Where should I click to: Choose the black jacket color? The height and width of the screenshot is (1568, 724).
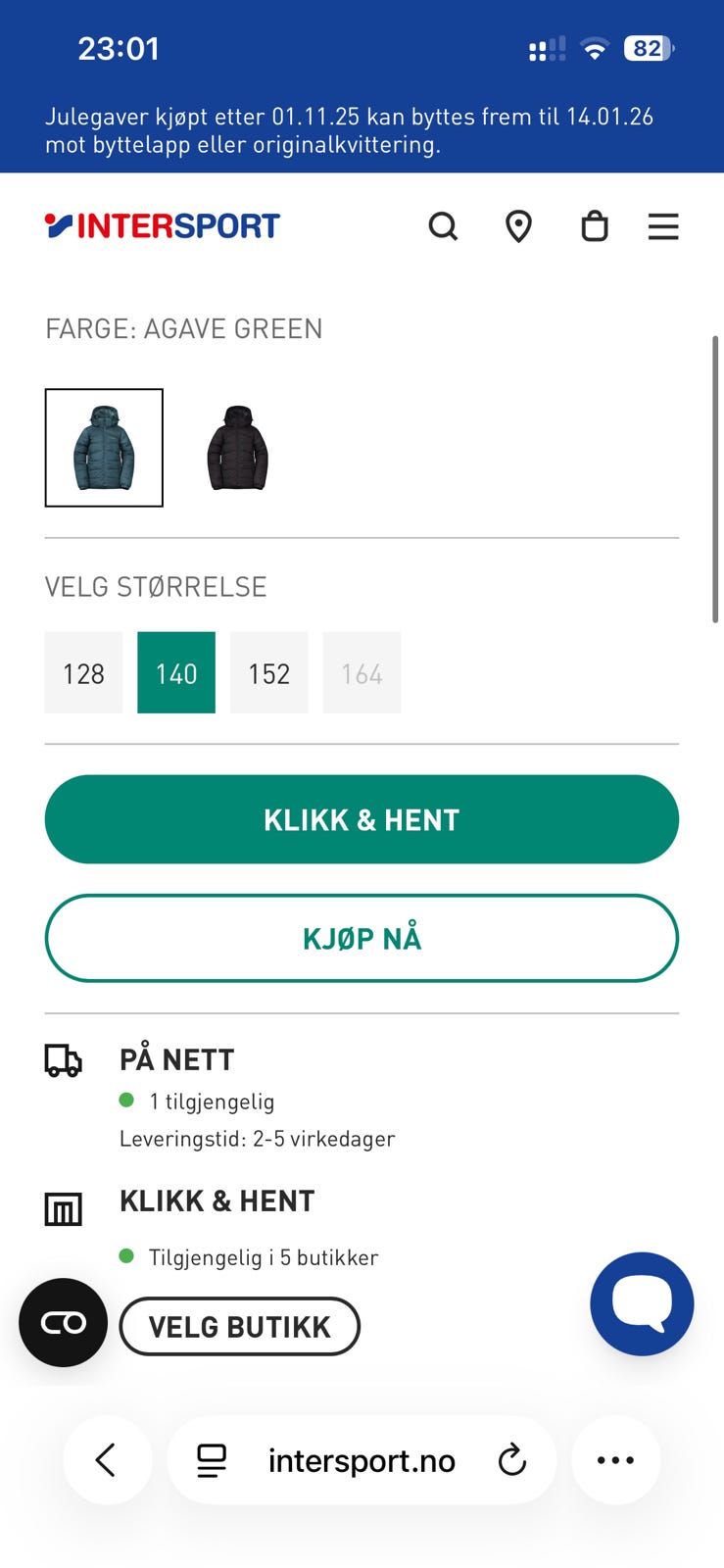[x=237, y=448]
